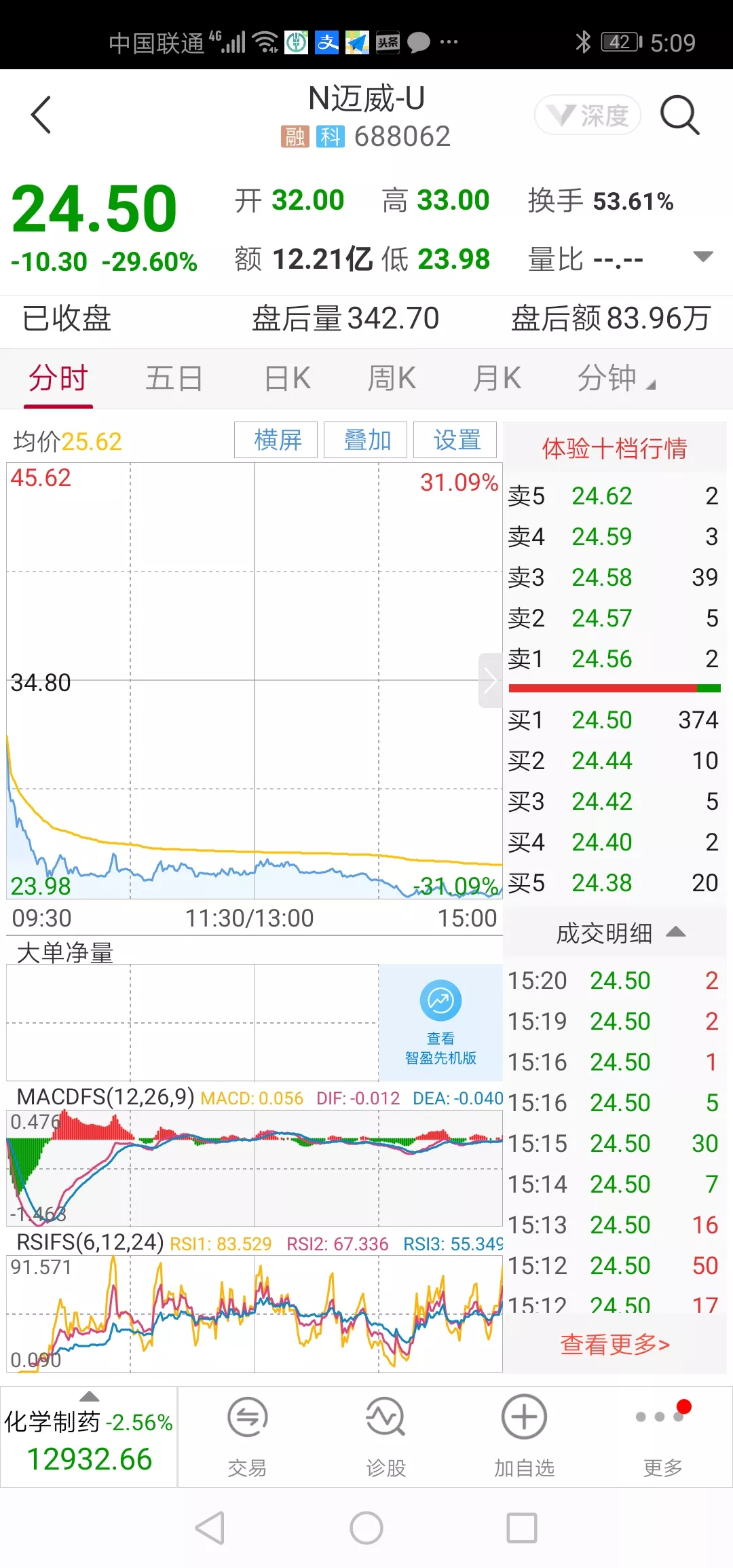Go back using the top-left arrow
The width and height of the screenshot is (733, 1568).
(41, 115)
